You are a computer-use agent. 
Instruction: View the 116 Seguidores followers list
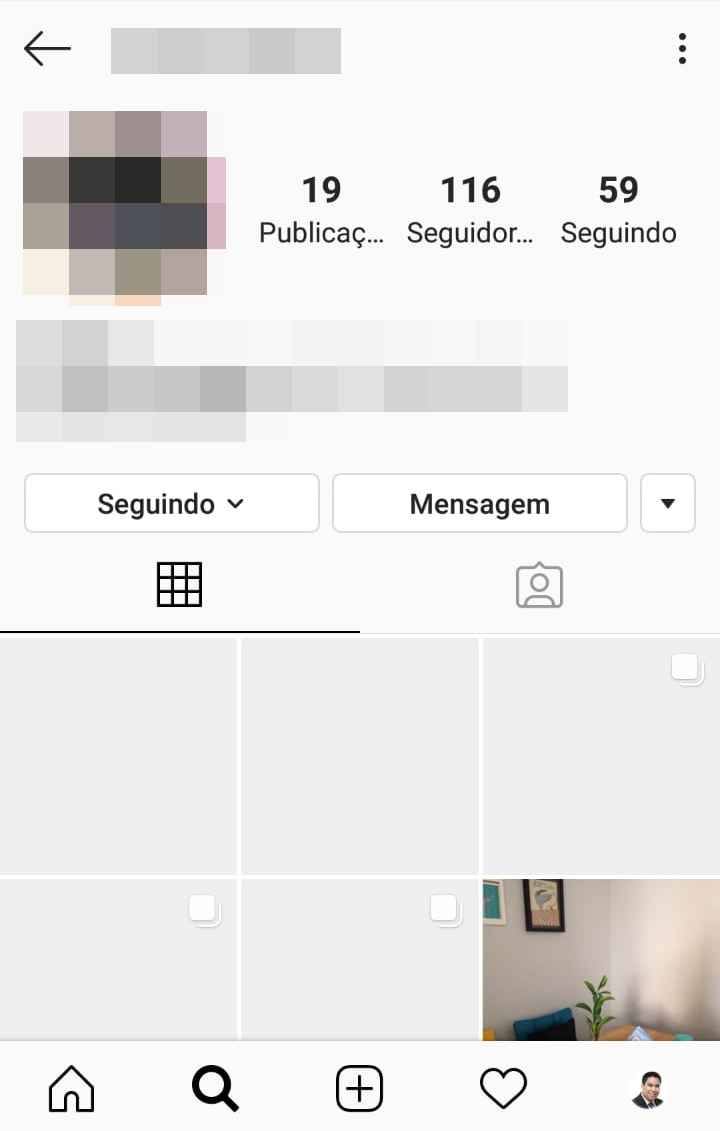(470, 210)
